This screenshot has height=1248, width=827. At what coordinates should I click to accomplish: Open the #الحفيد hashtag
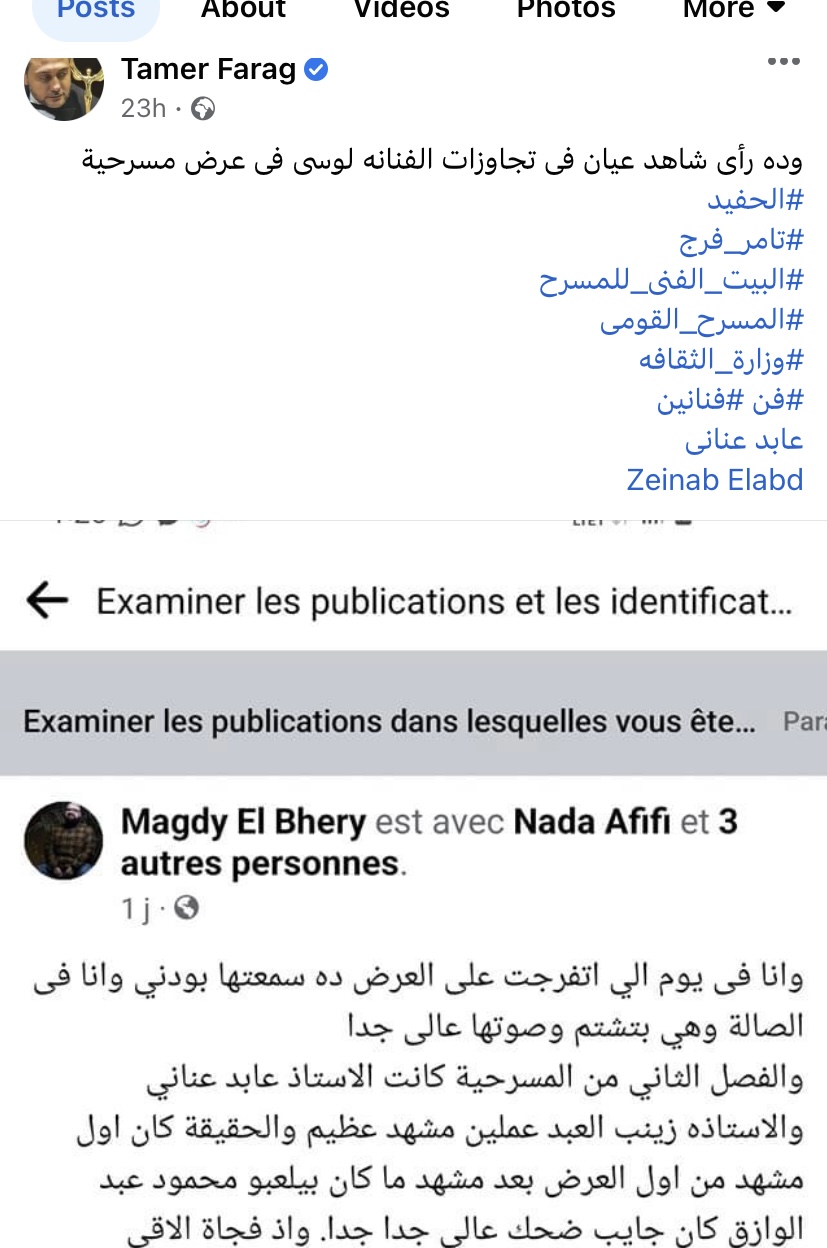(755, 200)
